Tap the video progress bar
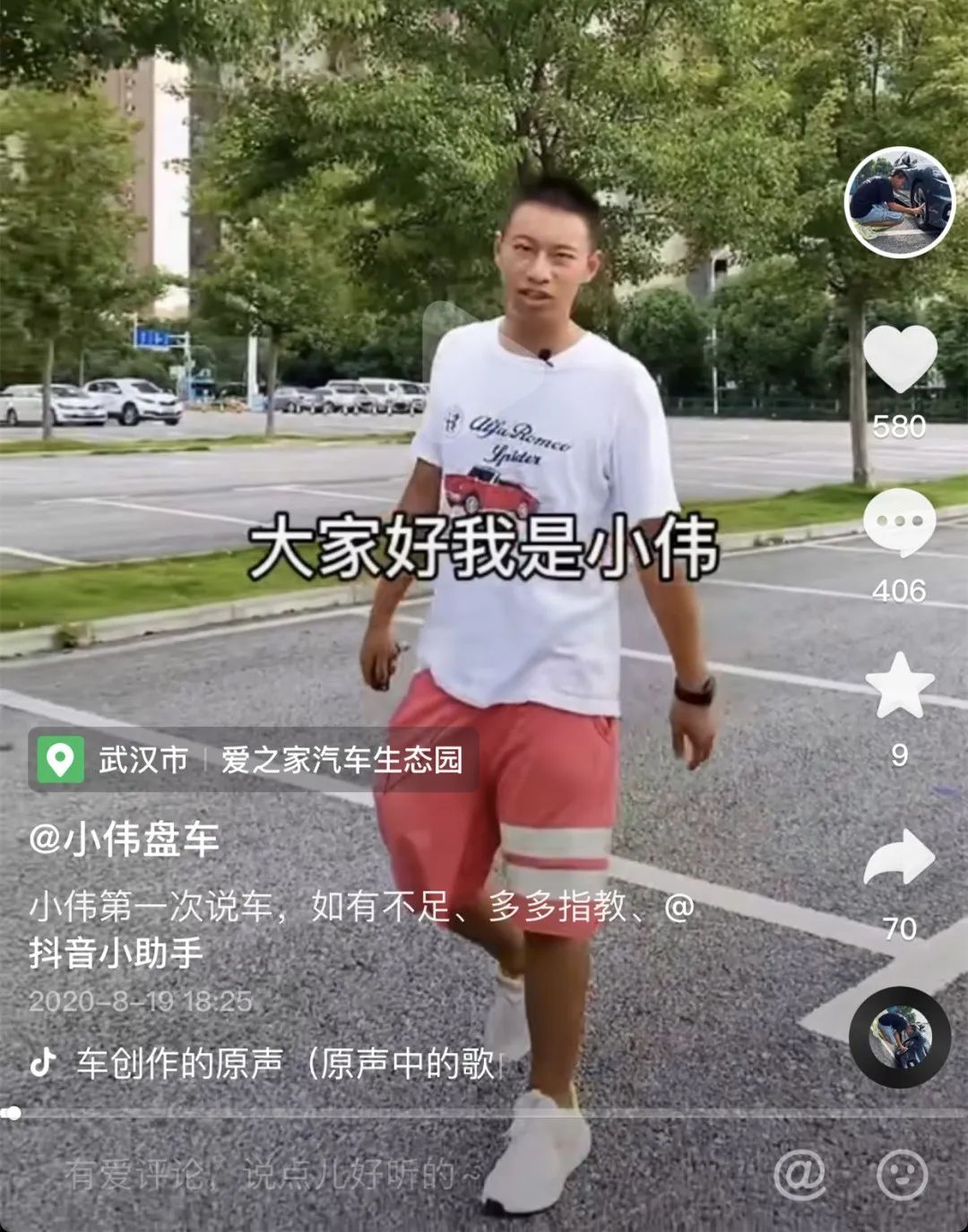 (484, 1114)
